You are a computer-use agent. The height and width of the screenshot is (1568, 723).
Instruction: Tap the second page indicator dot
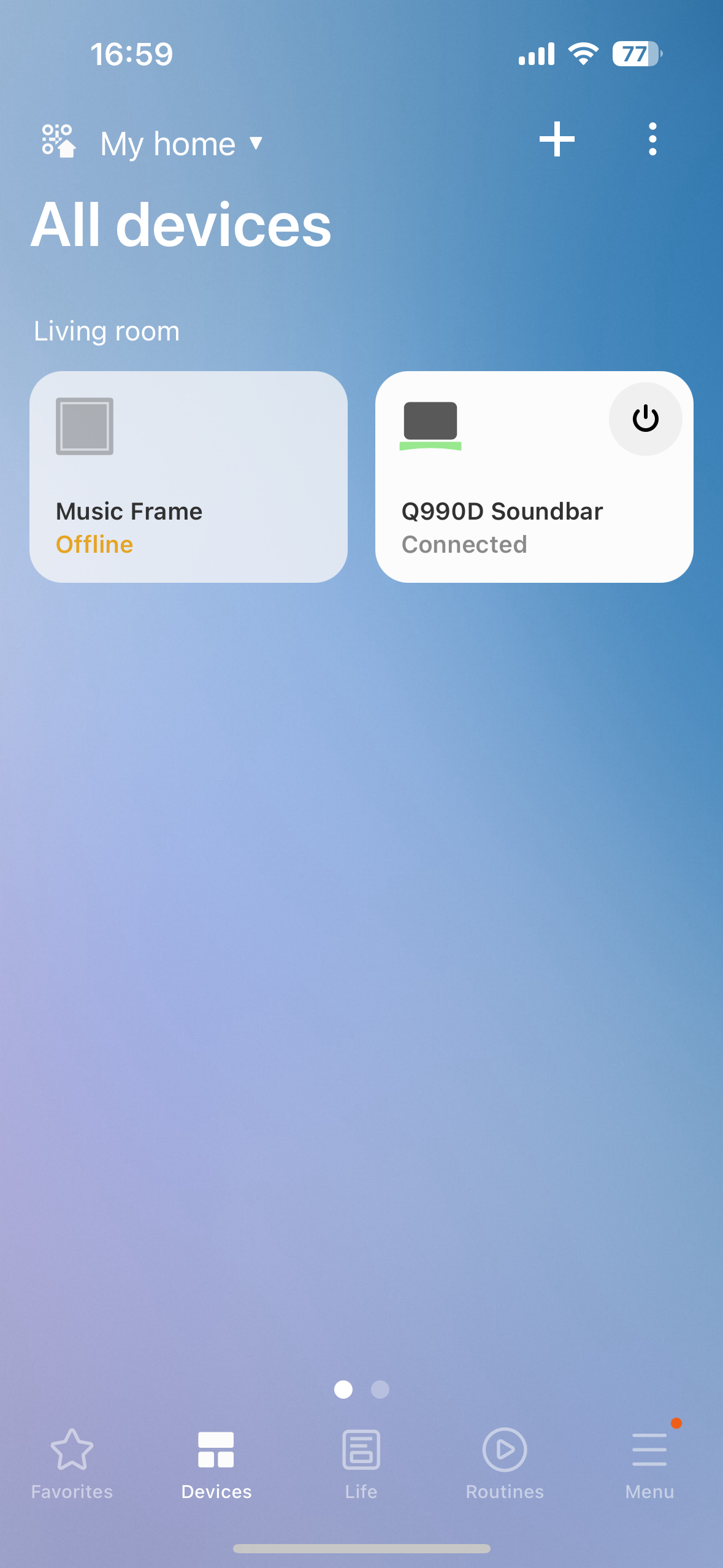pyautogui.click(x=380, y=1389)
